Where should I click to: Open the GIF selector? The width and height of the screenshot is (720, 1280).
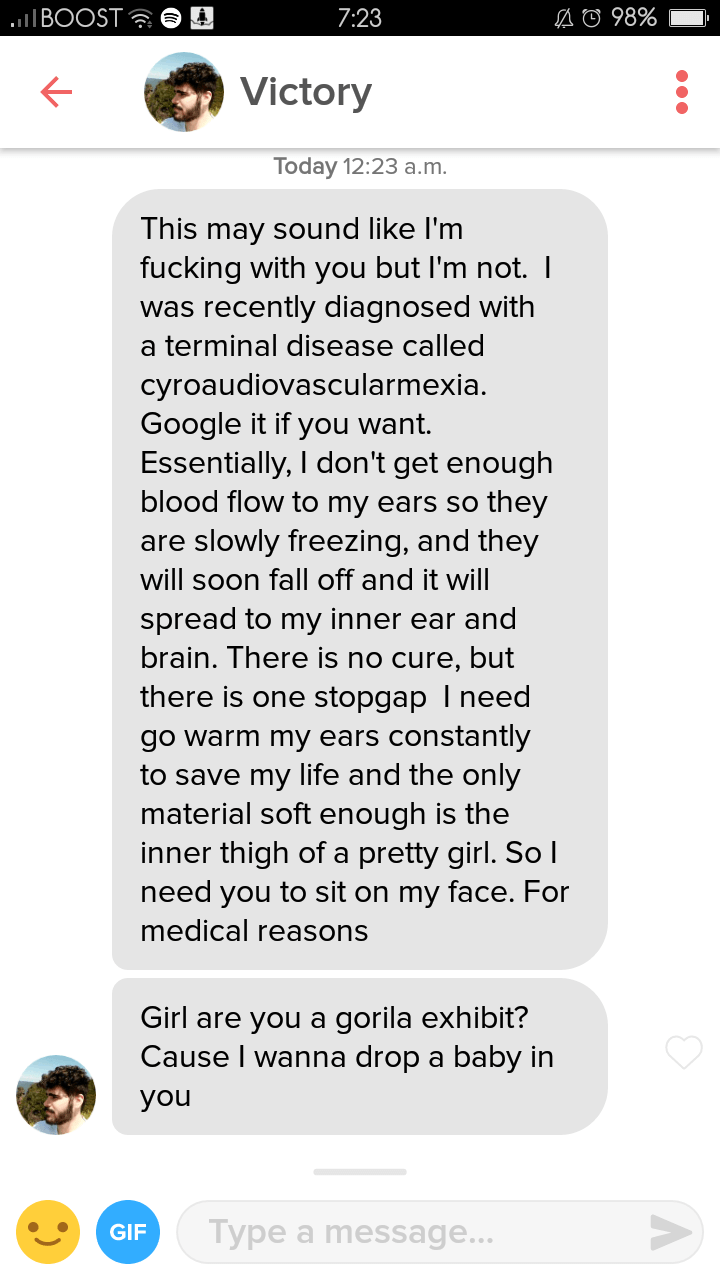click(128, 1232)
